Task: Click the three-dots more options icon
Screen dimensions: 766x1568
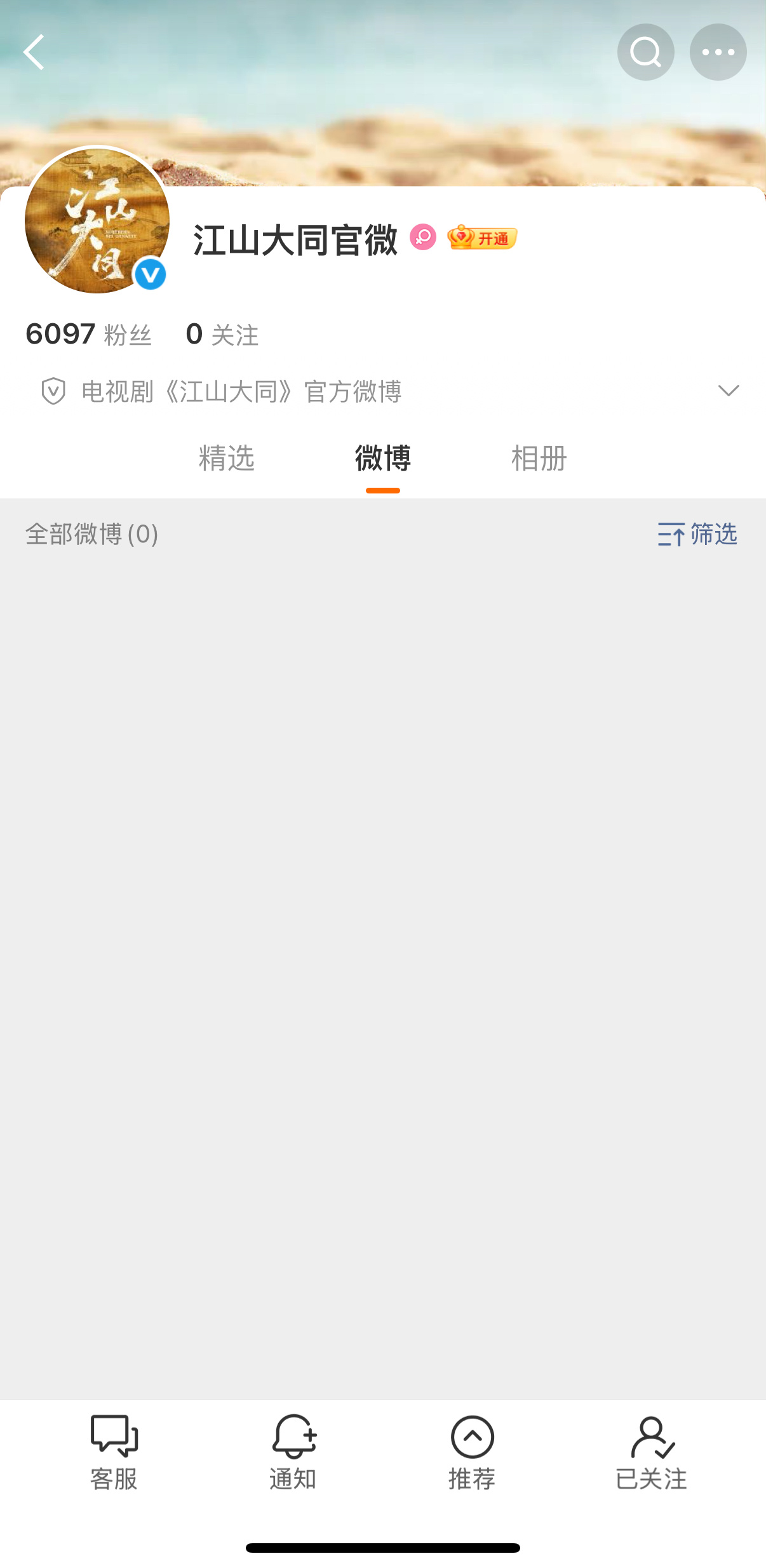Action: [718, 51]
